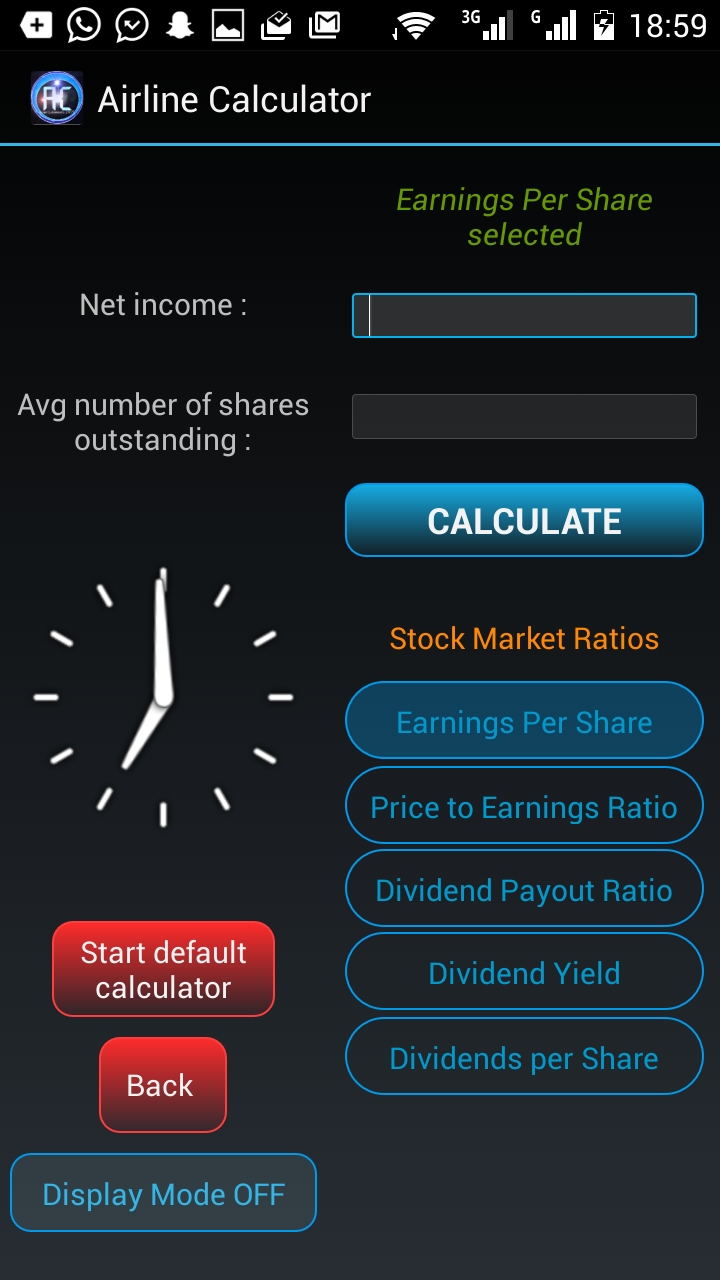Tap the Airline Calculator app icon
Image resolution: width=720 pixels, height=1280 pixels.
[x=57, y=97]
